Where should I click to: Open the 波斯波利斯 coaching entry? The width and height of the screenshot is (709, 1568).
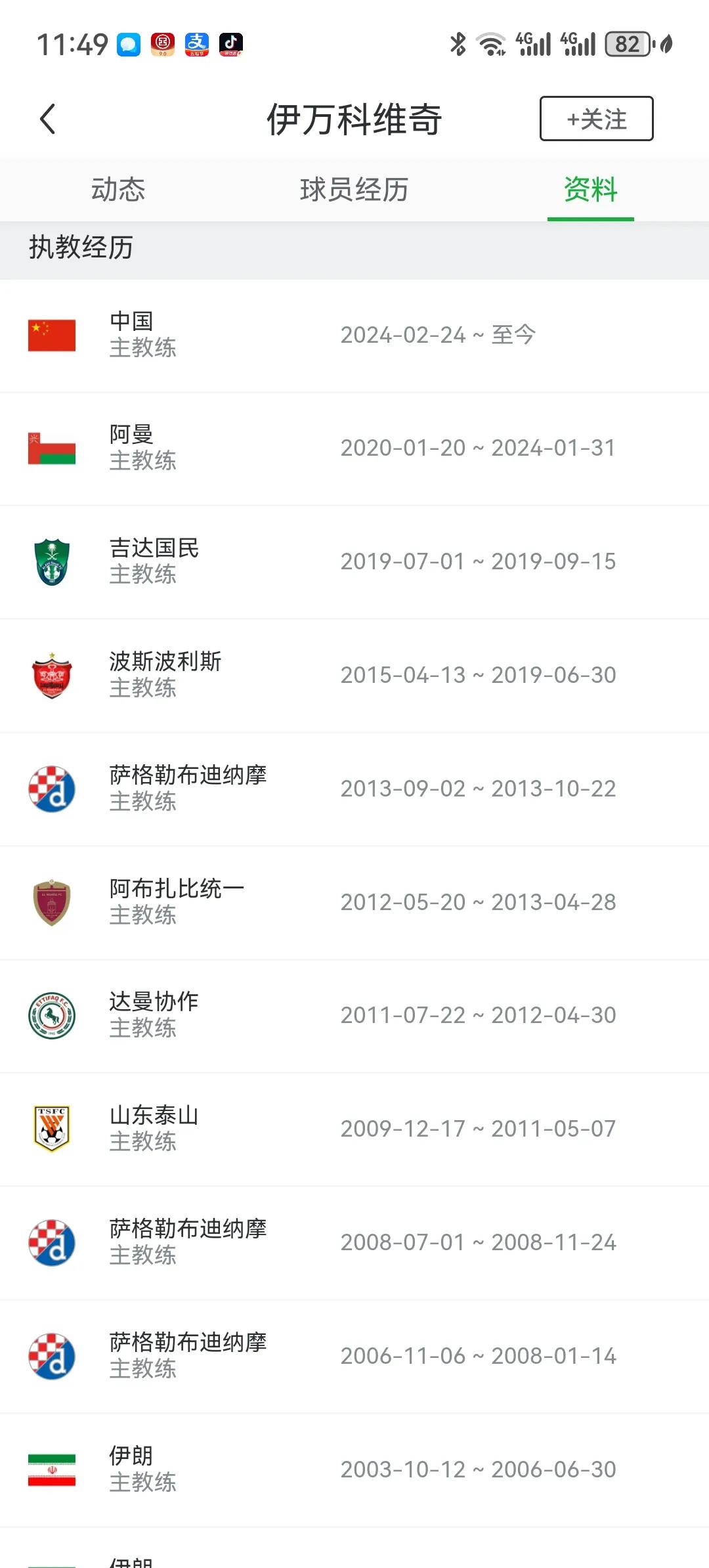pyautogui.click(x=354, y=676)
